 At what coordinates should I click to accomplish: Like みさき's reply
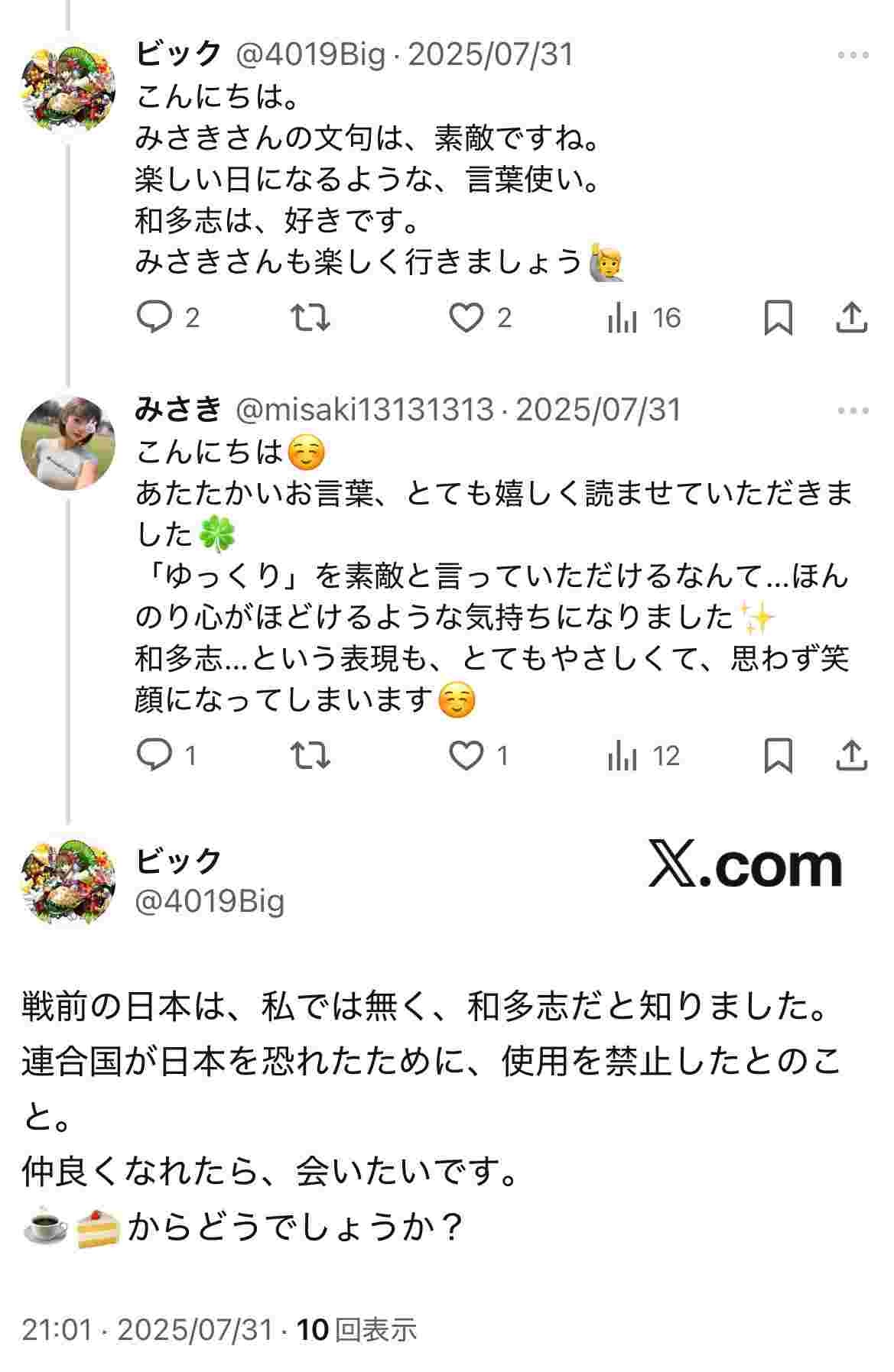coord(466,755)
